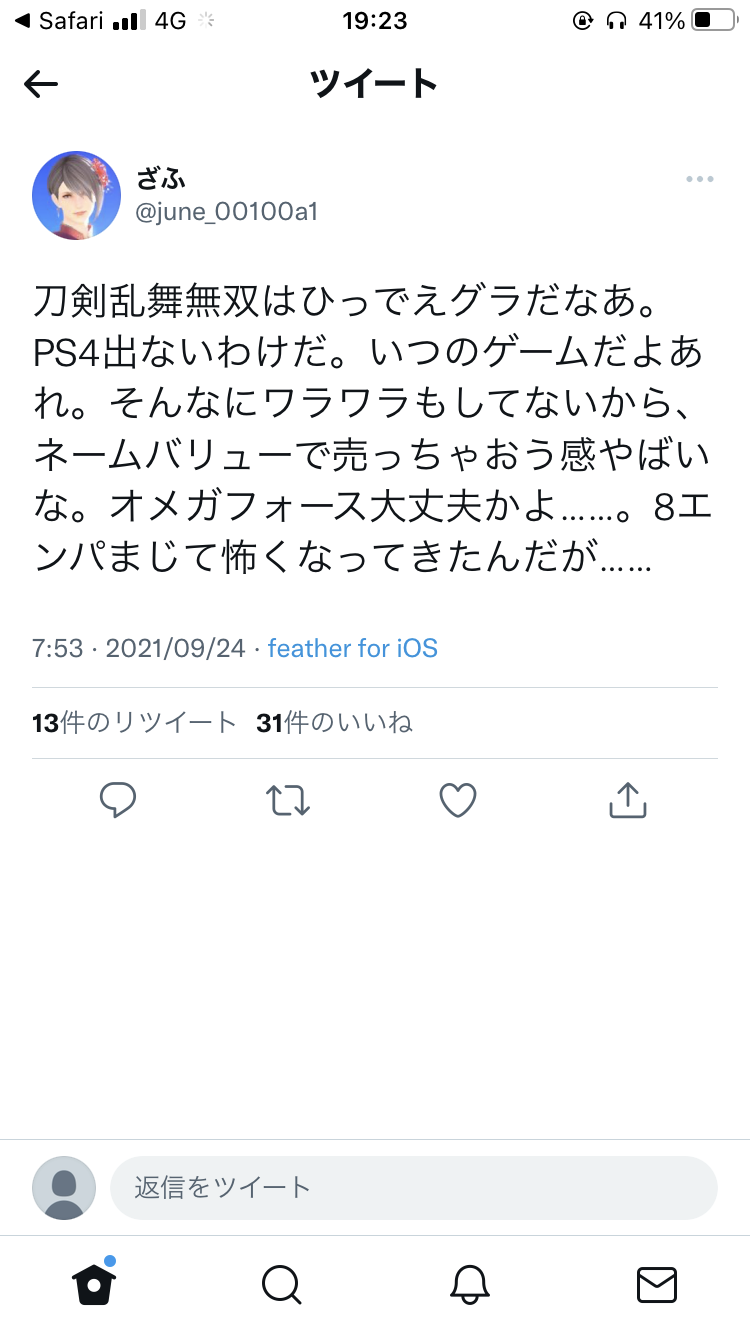Viewport: 750px width, 1334px height.
Task: View the 13 retweets list
Action: pyautogui.click(x=134, y=723)
